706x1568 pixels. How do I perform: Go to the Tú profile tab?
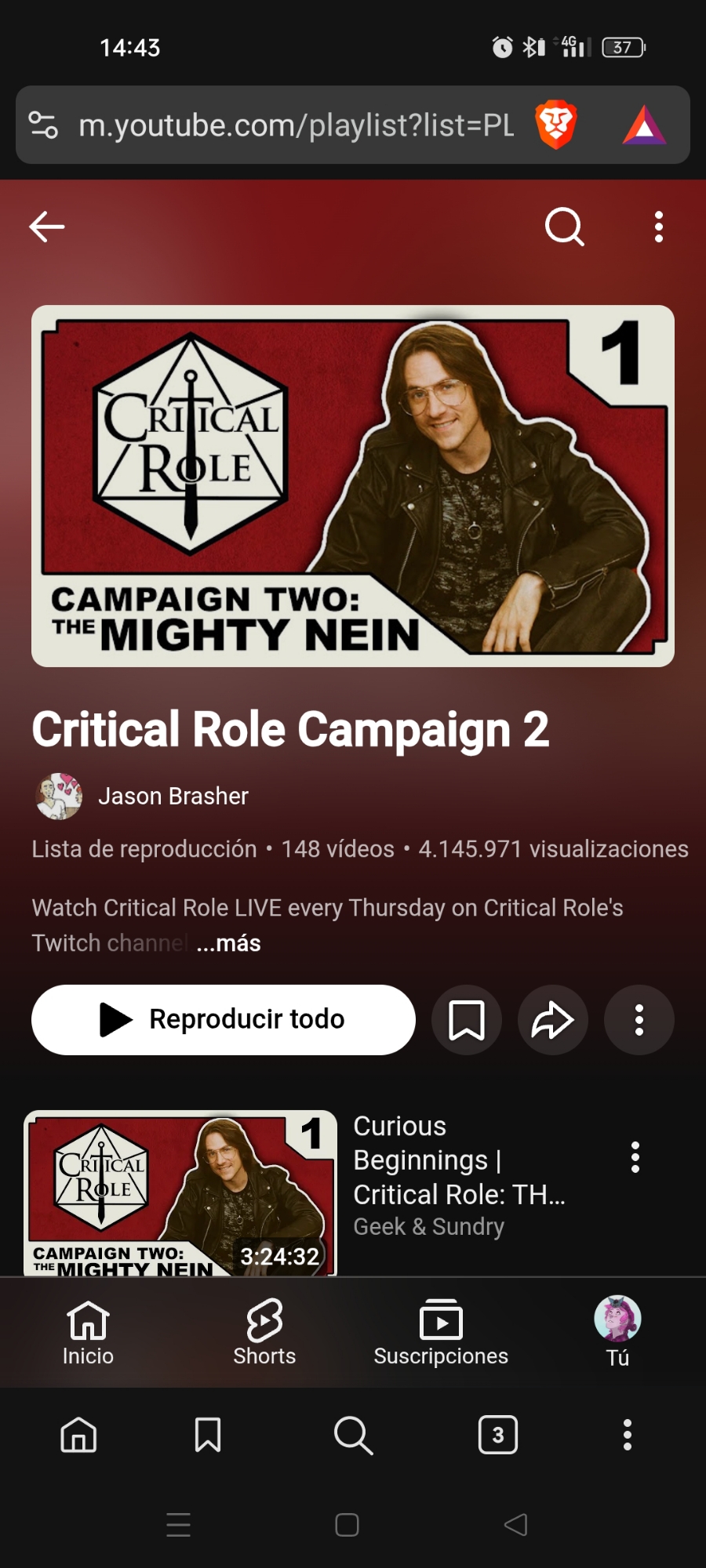click(x=617, y=1333)
